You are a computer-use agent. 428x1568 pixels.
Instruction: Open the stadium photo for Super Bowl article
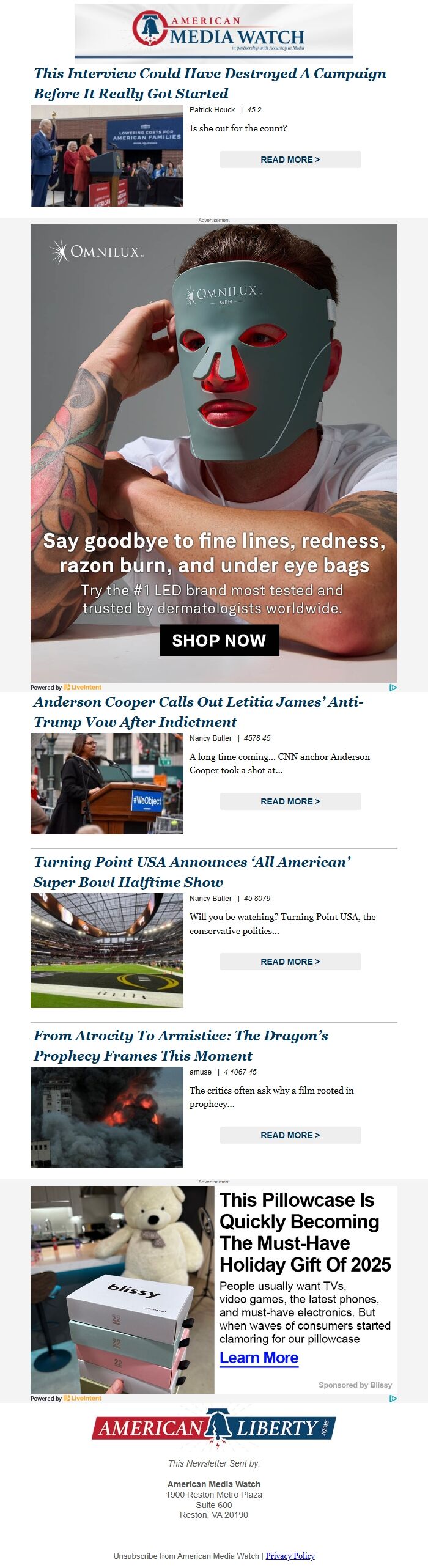coord(107,950)
